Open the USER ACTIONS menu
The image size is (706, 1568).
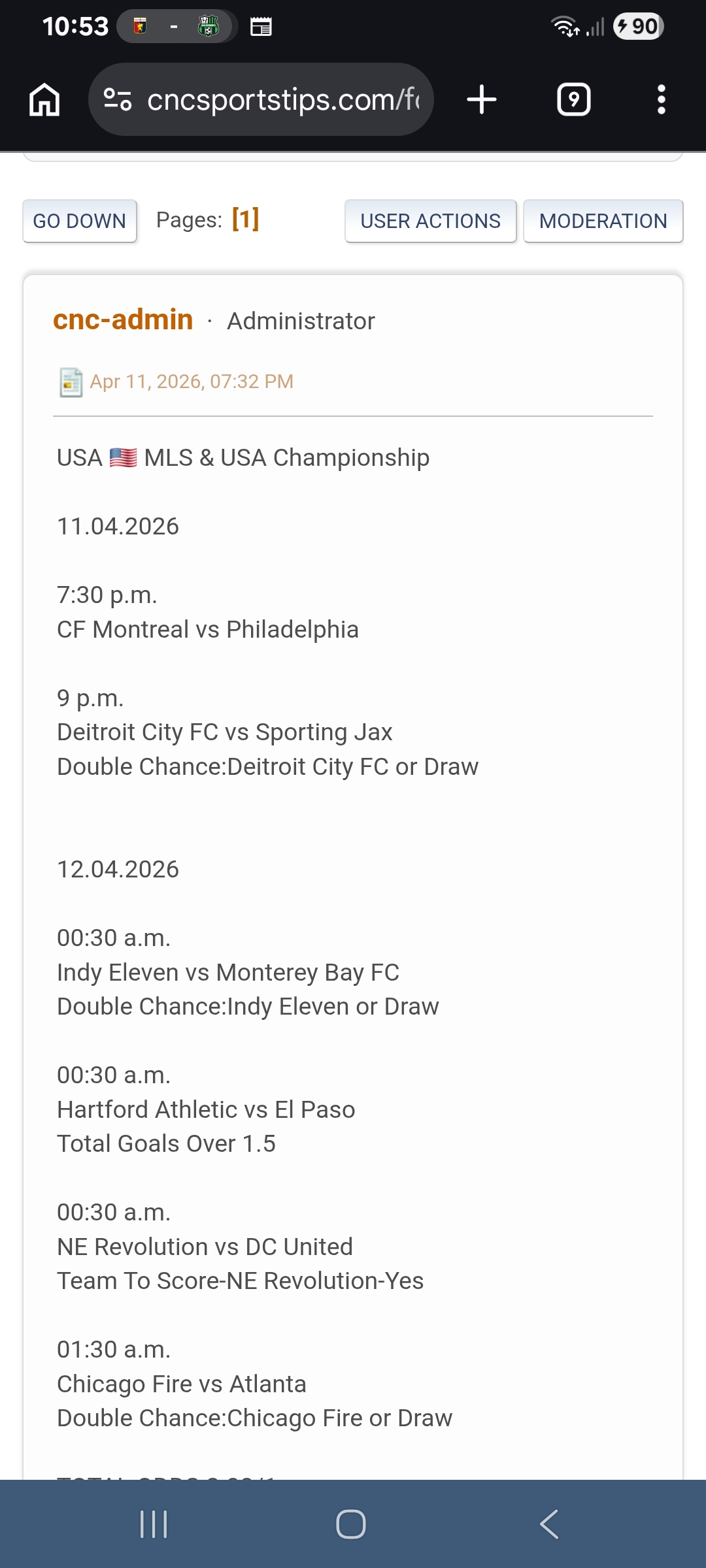(430, 221)
